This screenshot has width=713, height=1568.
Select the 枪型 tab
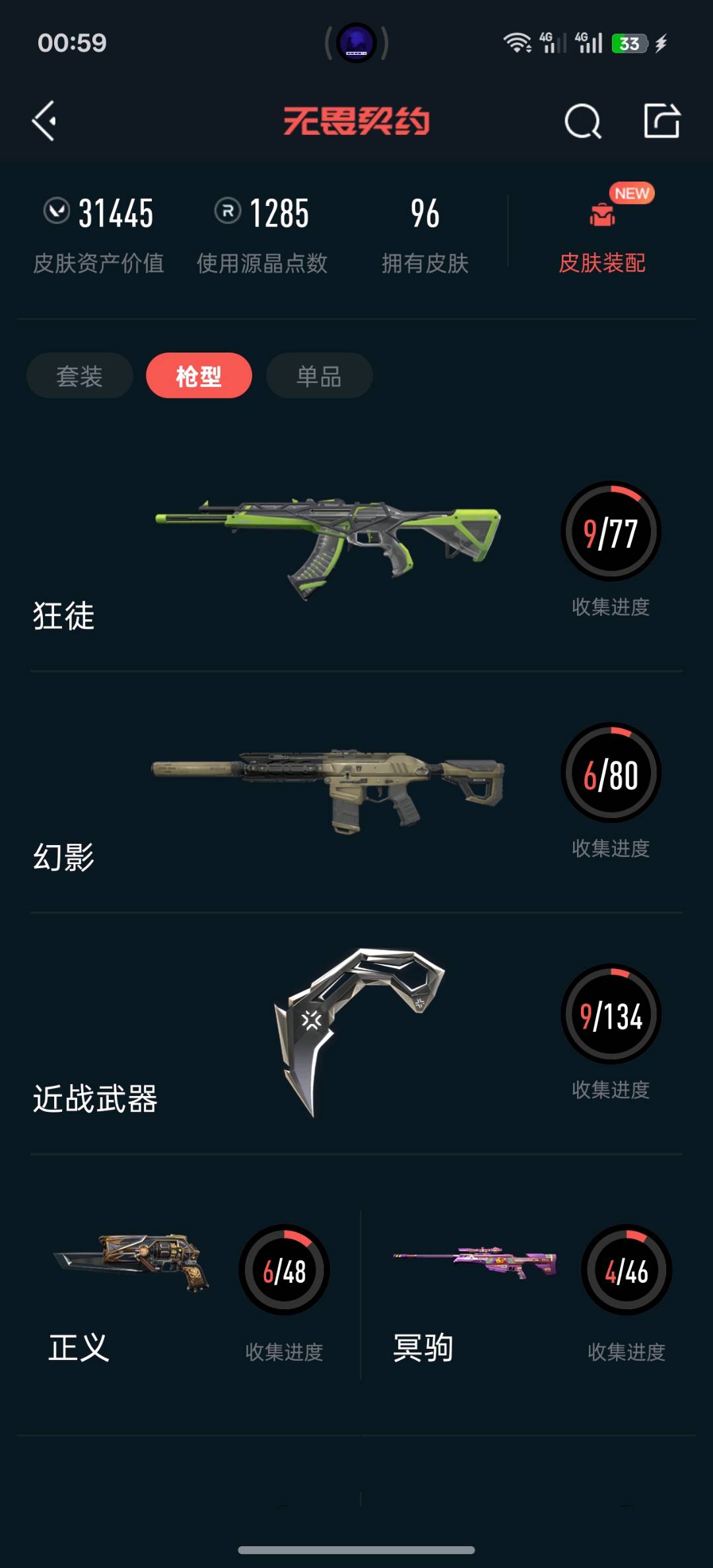tap(199, 376)
